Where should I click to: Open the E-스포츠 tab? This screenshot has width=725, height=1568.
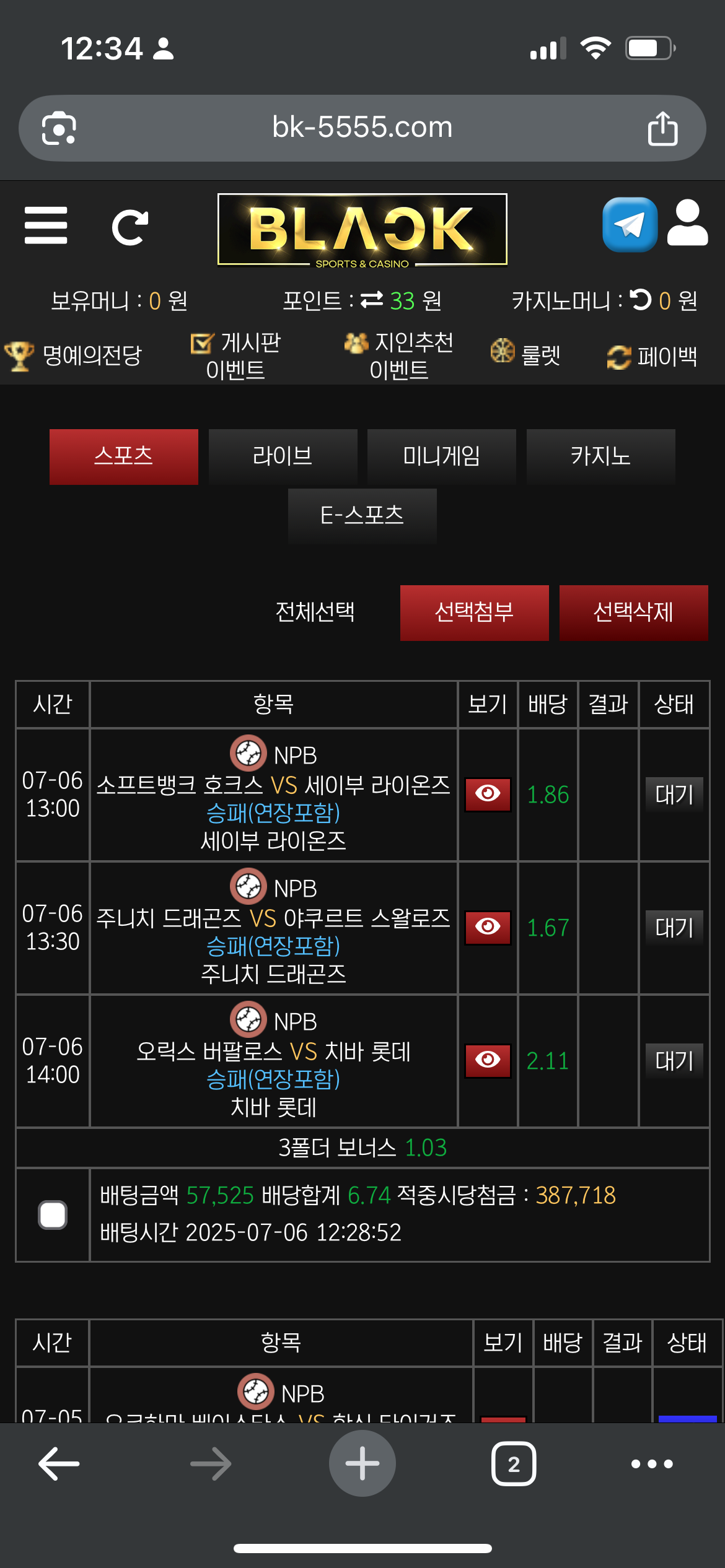click(362, 516)
